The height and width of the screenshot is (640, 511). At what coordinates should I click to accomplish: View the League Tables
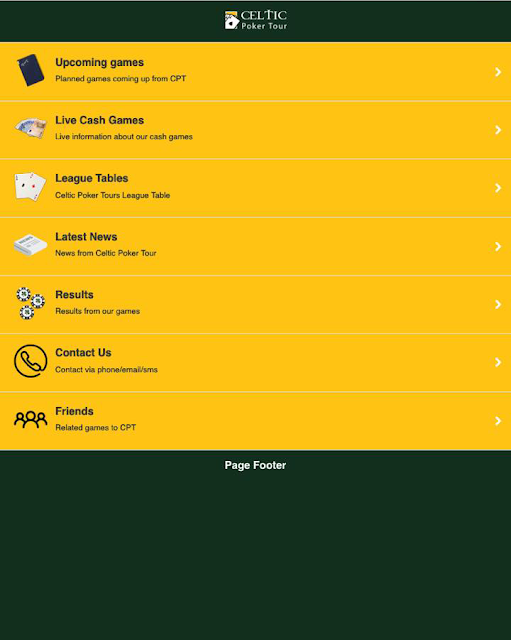[x=256, y=188]
